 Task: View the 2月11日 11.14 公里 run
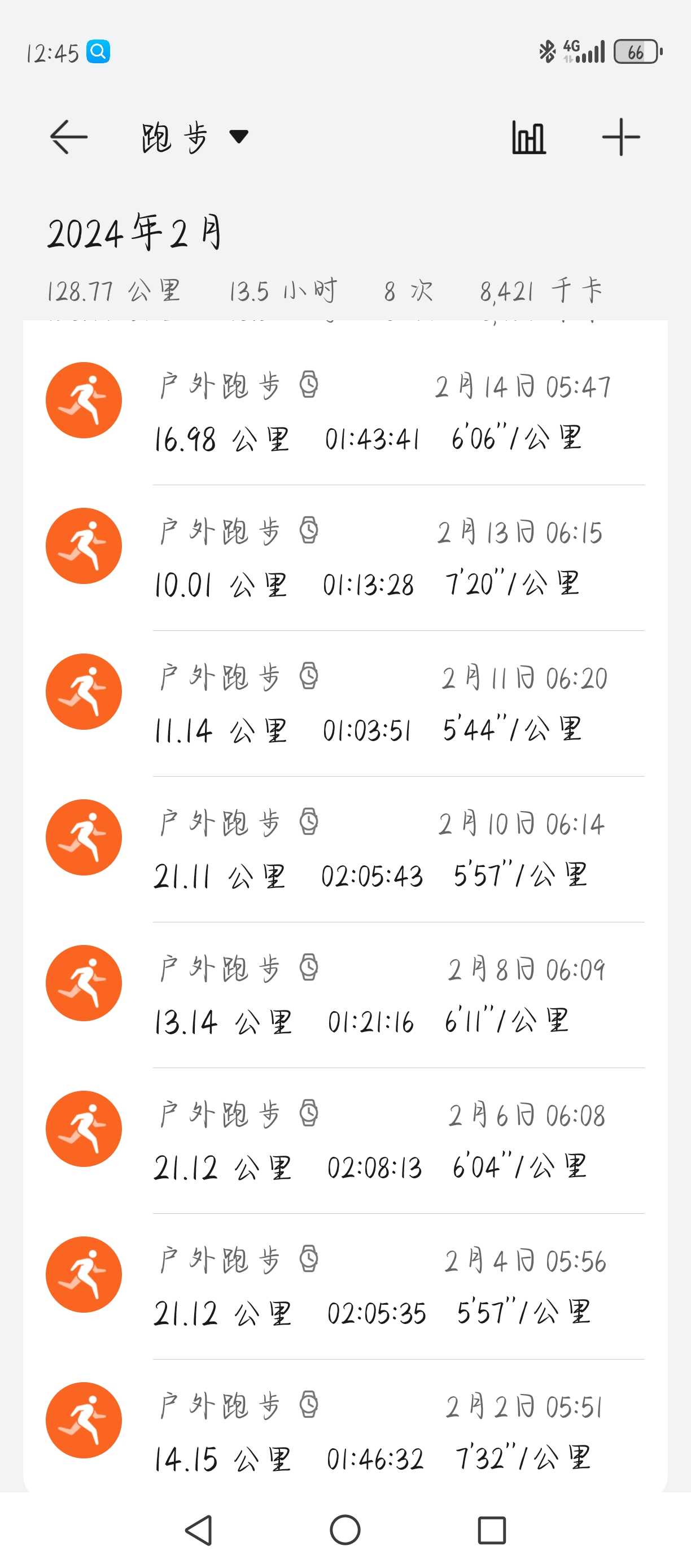(x=345, y=704)
